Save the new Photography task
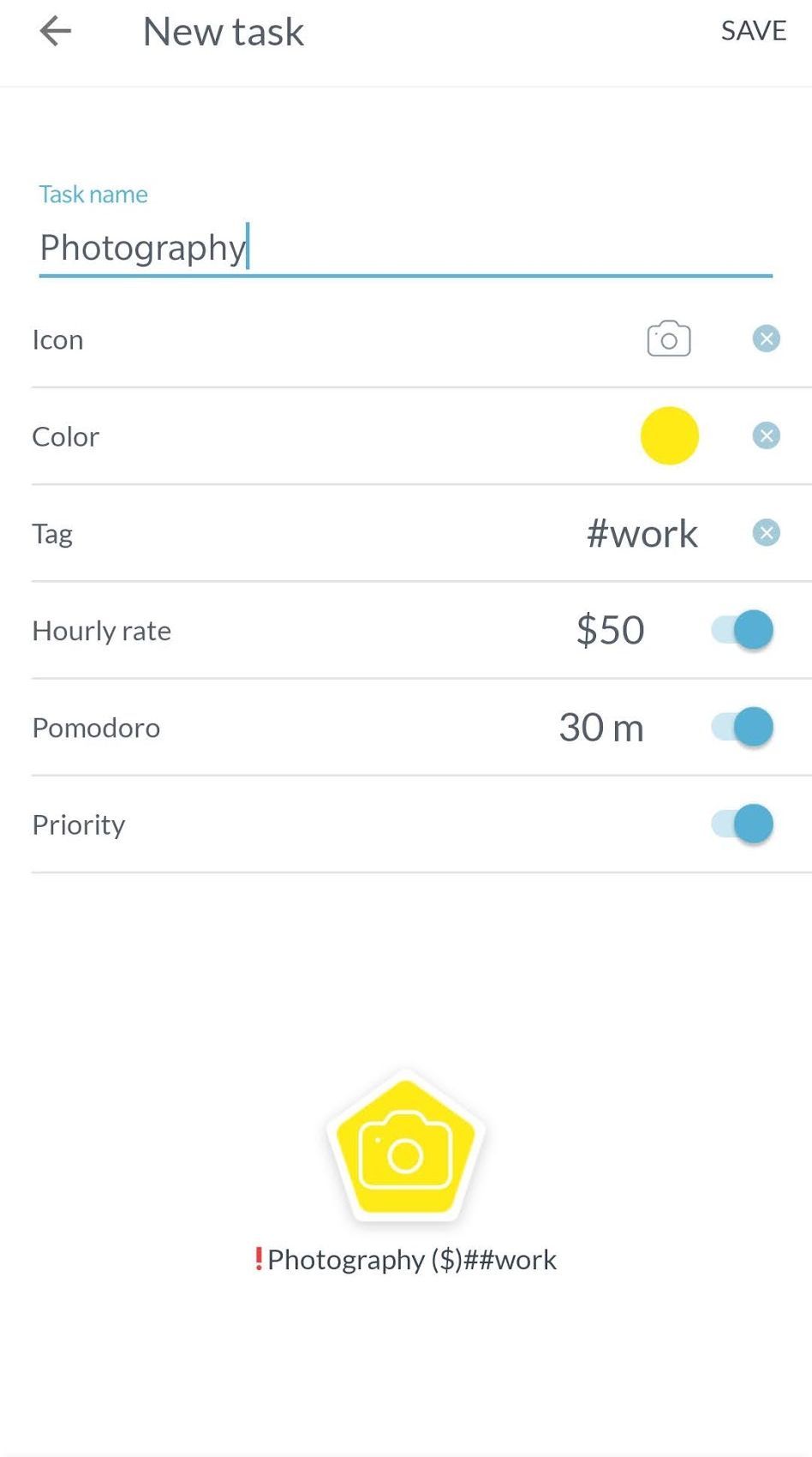This screenshot has height=1457, width=812. pyautogui.click(x=753, y=31)
